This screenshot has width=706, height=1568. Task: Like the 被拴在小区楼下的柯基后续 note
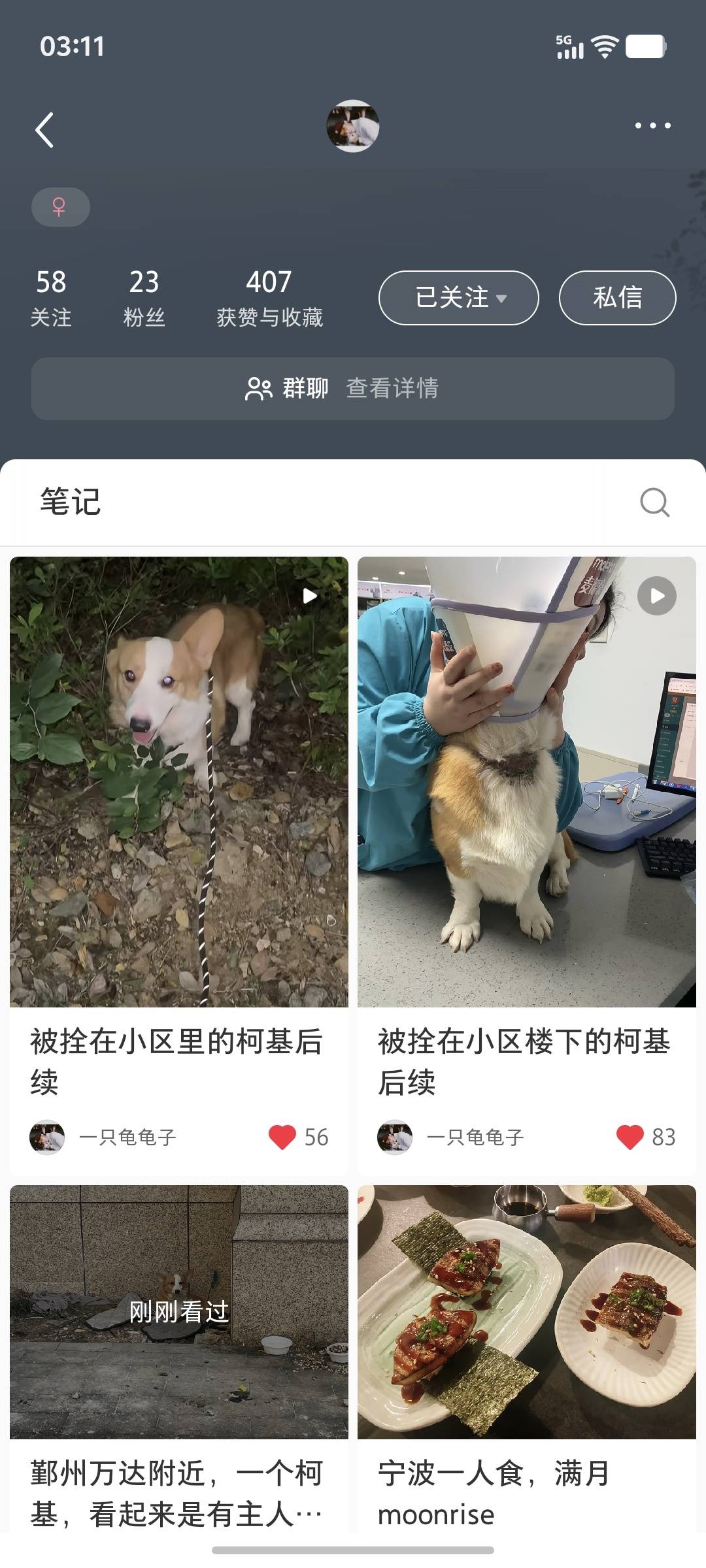(630, 1137)
